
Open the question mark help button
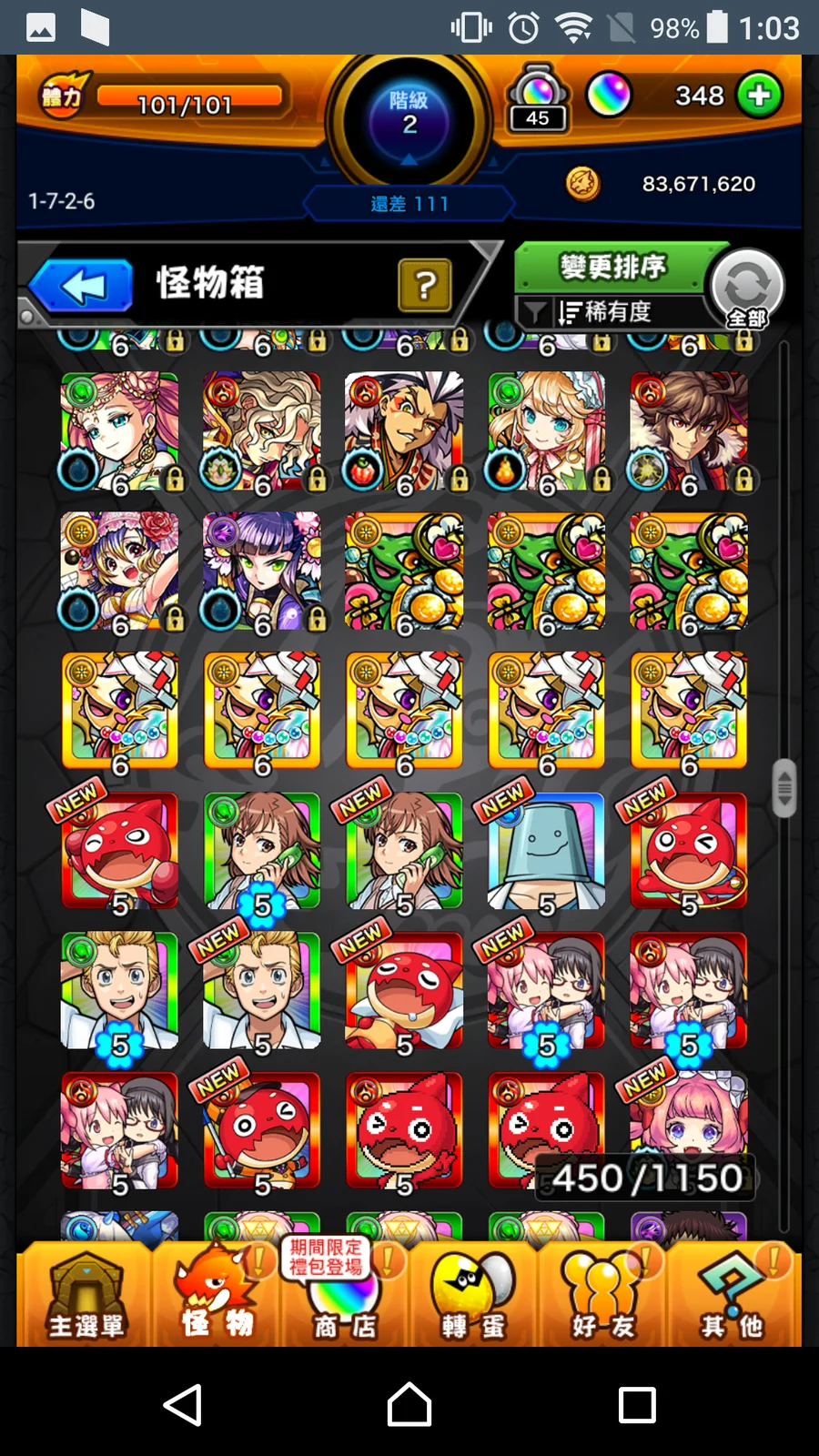point(424,286)
